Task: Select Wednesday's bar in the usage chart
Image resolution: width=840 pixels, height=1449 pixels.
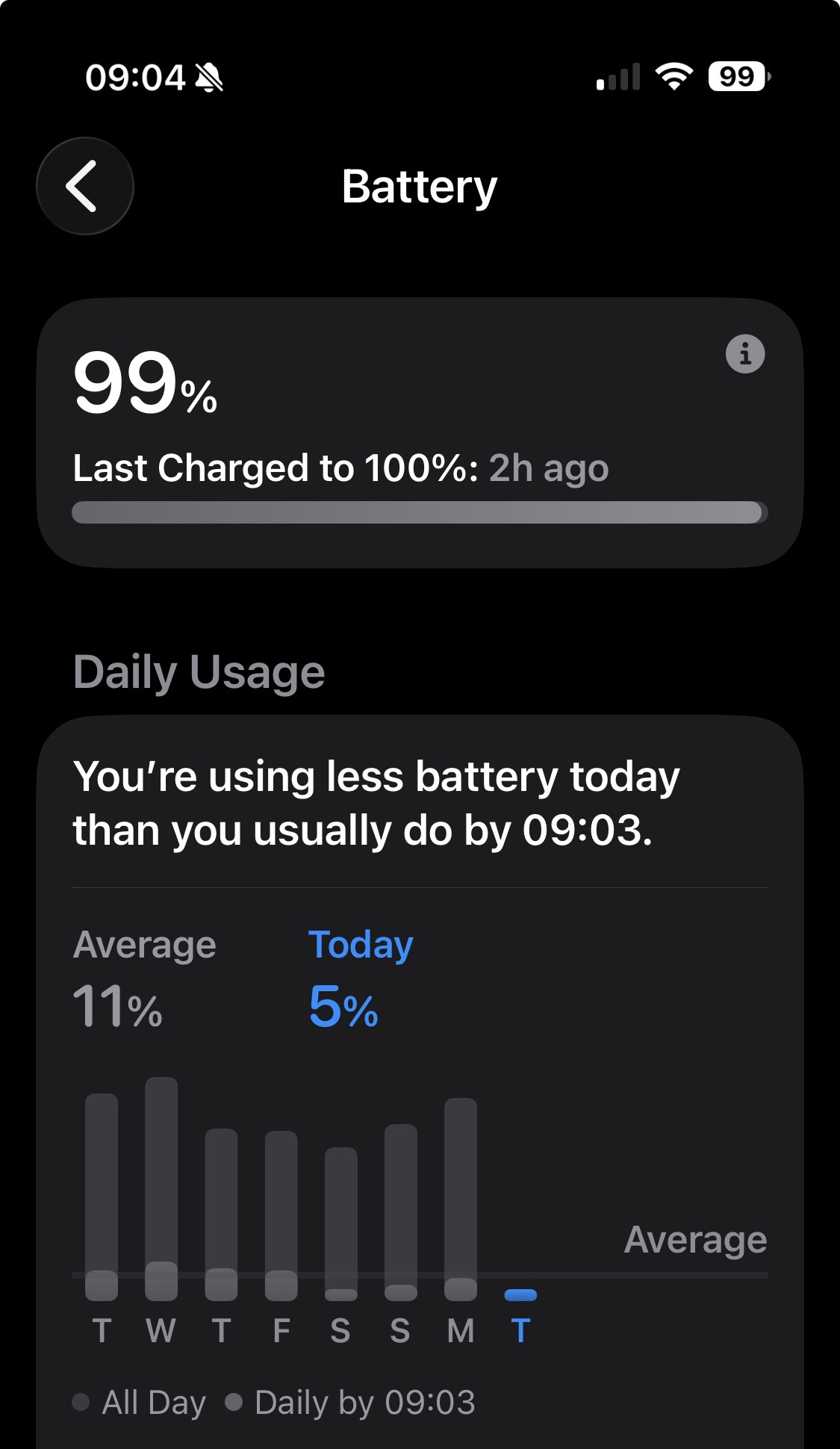Action: pos(161,1188)
